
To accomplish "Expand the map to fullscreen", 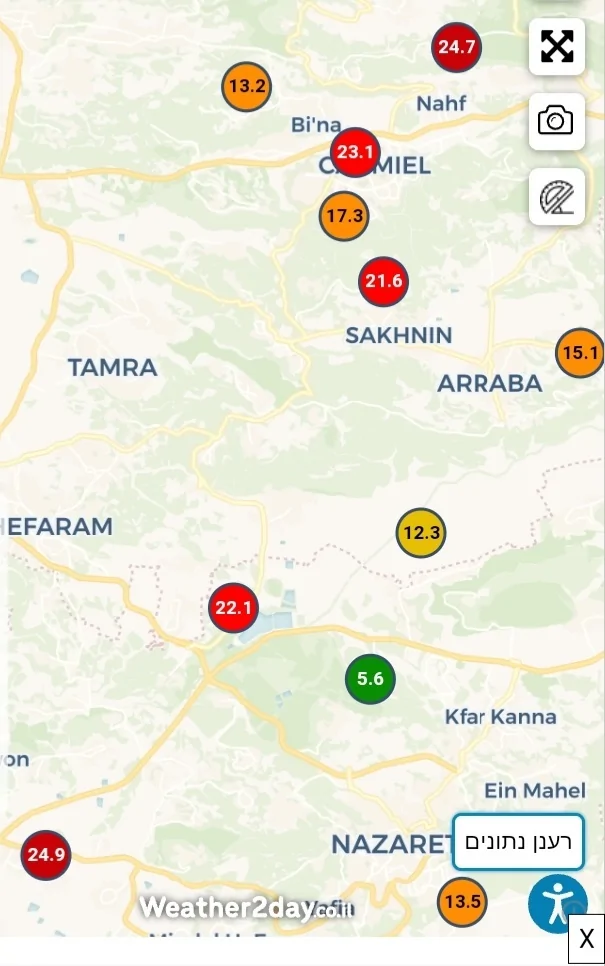I will click(x=557, y=46).
